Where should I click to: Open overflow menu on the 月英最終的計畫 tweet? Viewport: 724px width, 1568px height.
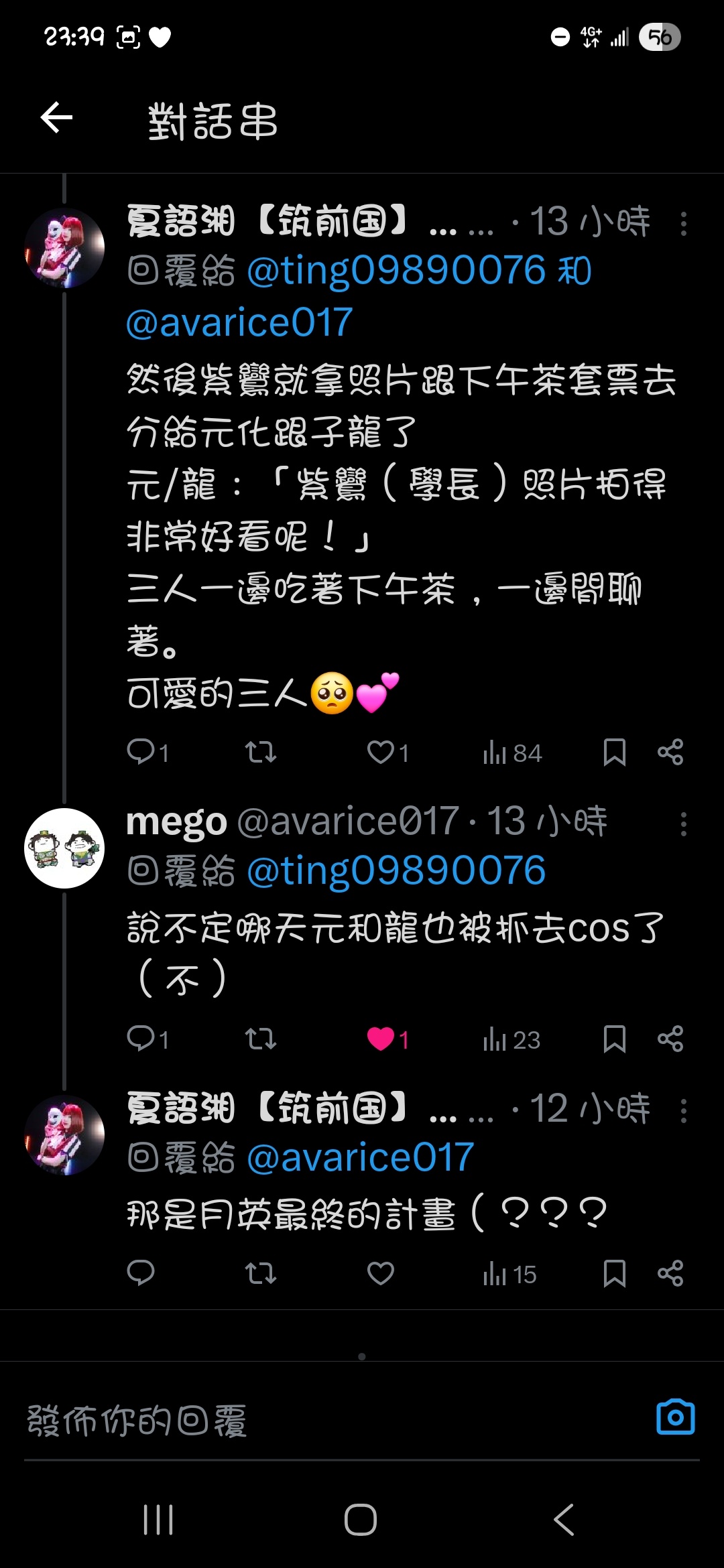coord(683,1111)
